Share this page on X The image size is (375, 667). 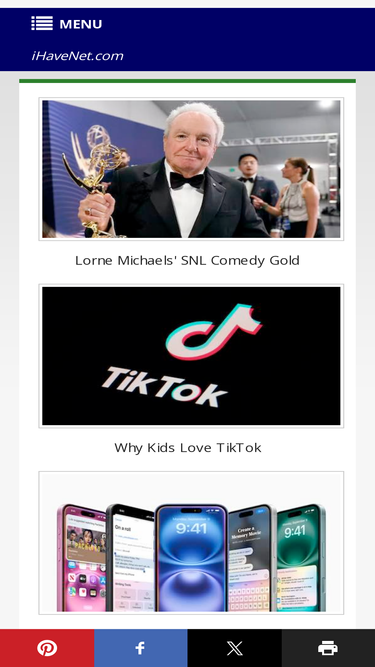(x=234, y=648)
